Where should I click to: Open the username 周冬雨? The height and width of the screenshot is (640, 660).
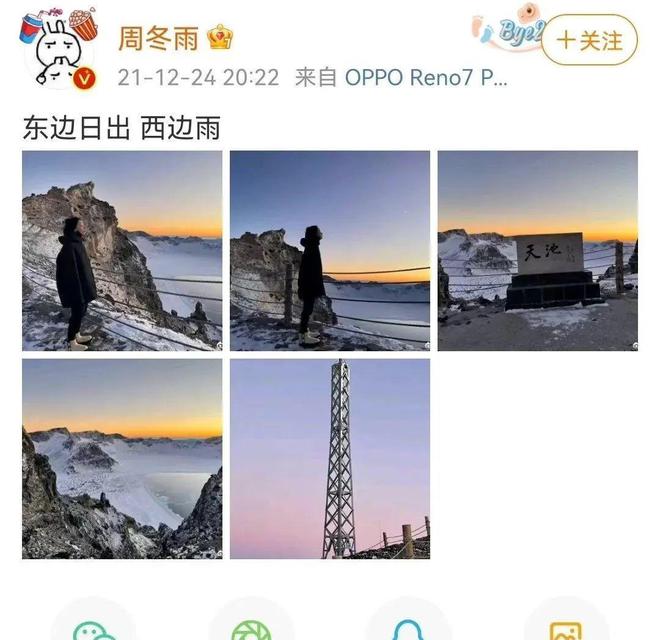pyautogui.click(x=158, y=38)
